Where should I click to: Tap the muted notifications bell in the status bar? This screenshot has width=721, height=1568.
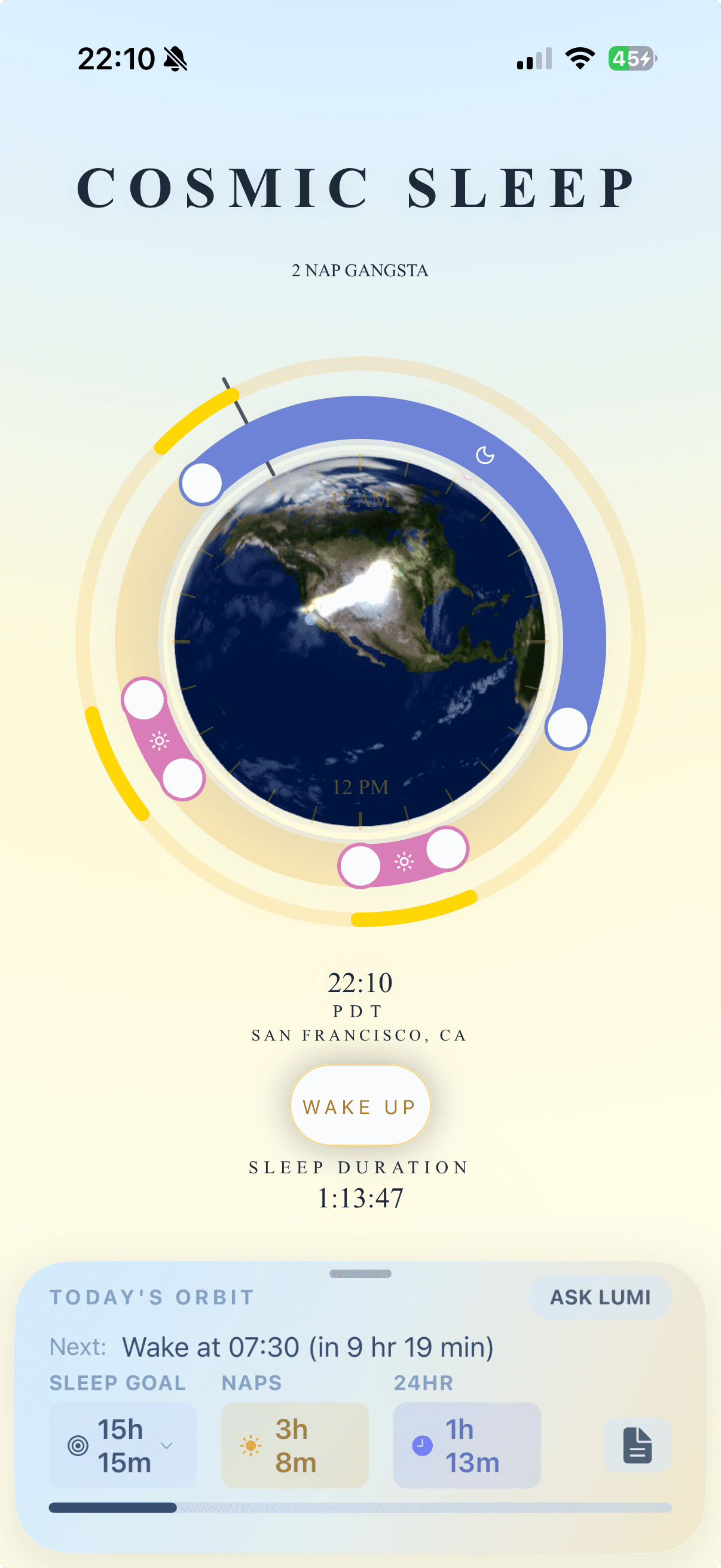tap(173, 59)
